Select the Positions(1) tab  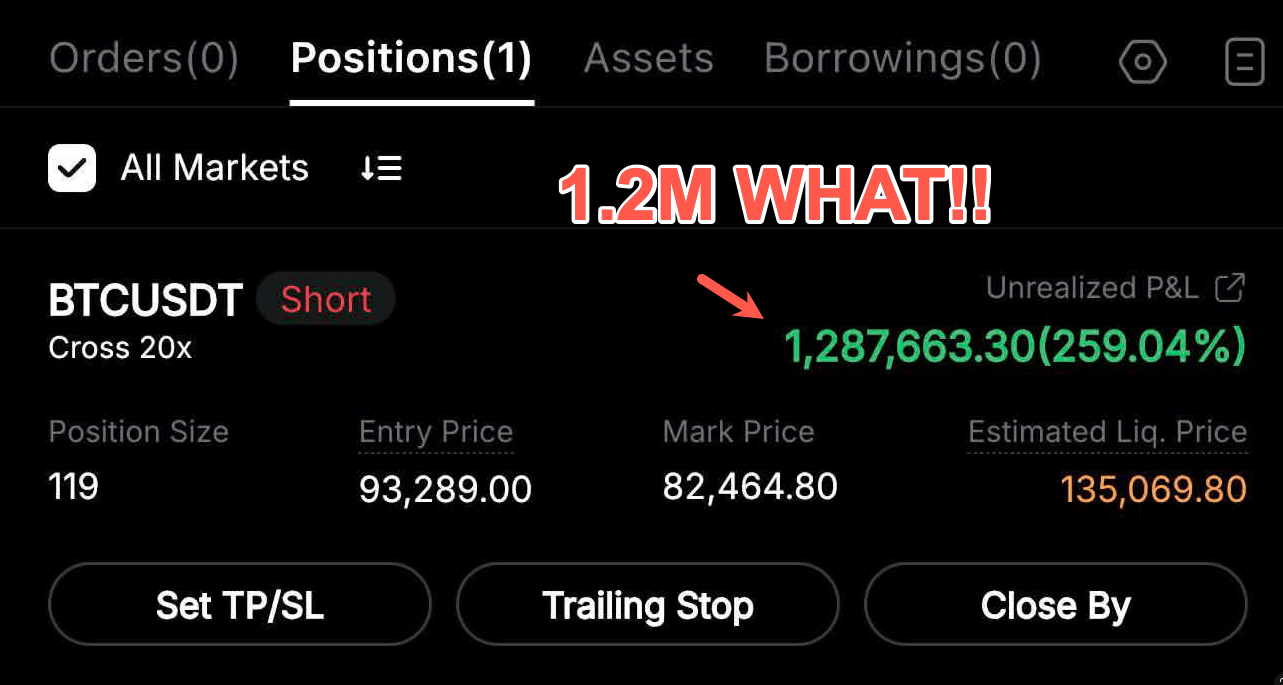411,59
